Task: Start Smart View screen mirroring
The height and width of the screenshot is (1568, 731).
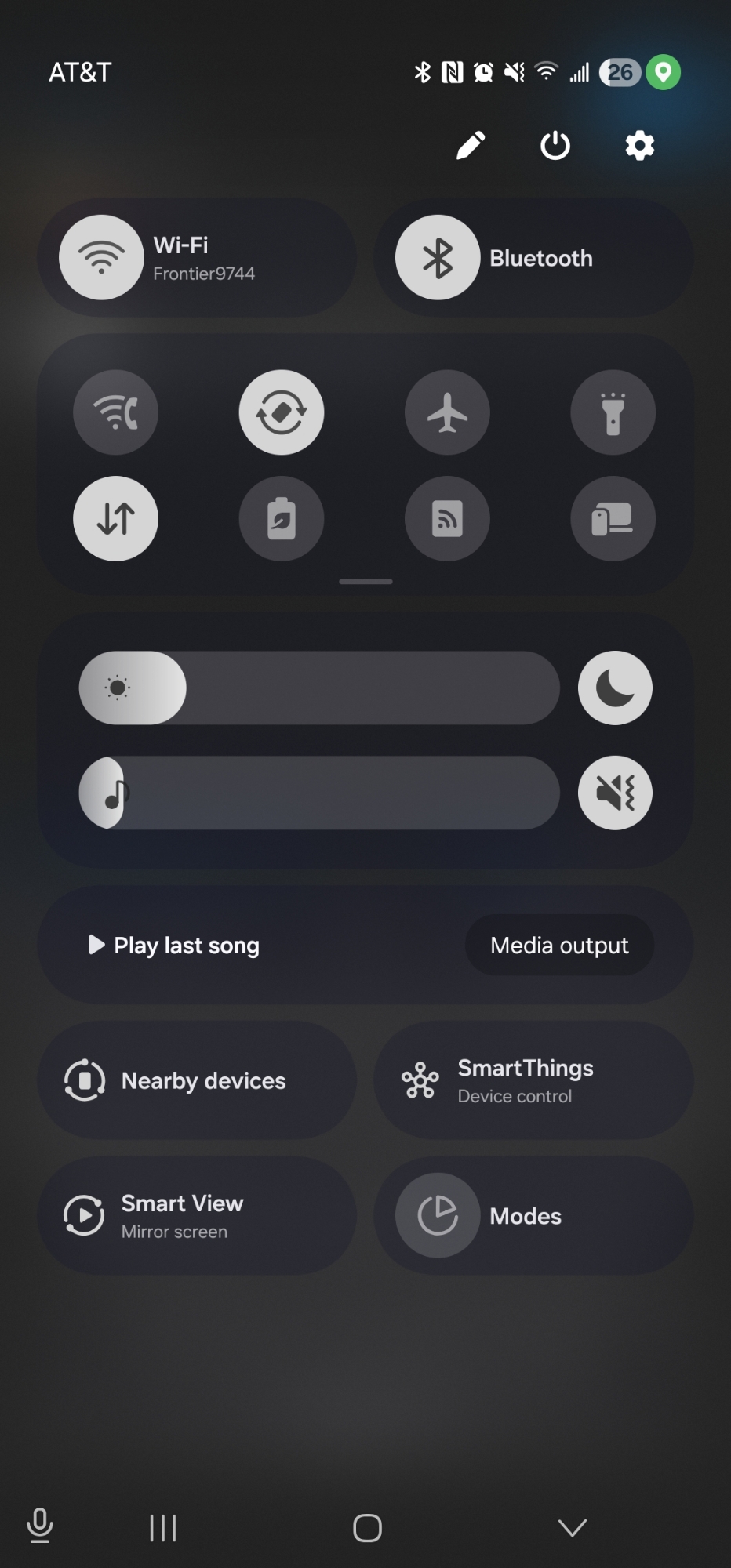Action: pos(196,1216)
